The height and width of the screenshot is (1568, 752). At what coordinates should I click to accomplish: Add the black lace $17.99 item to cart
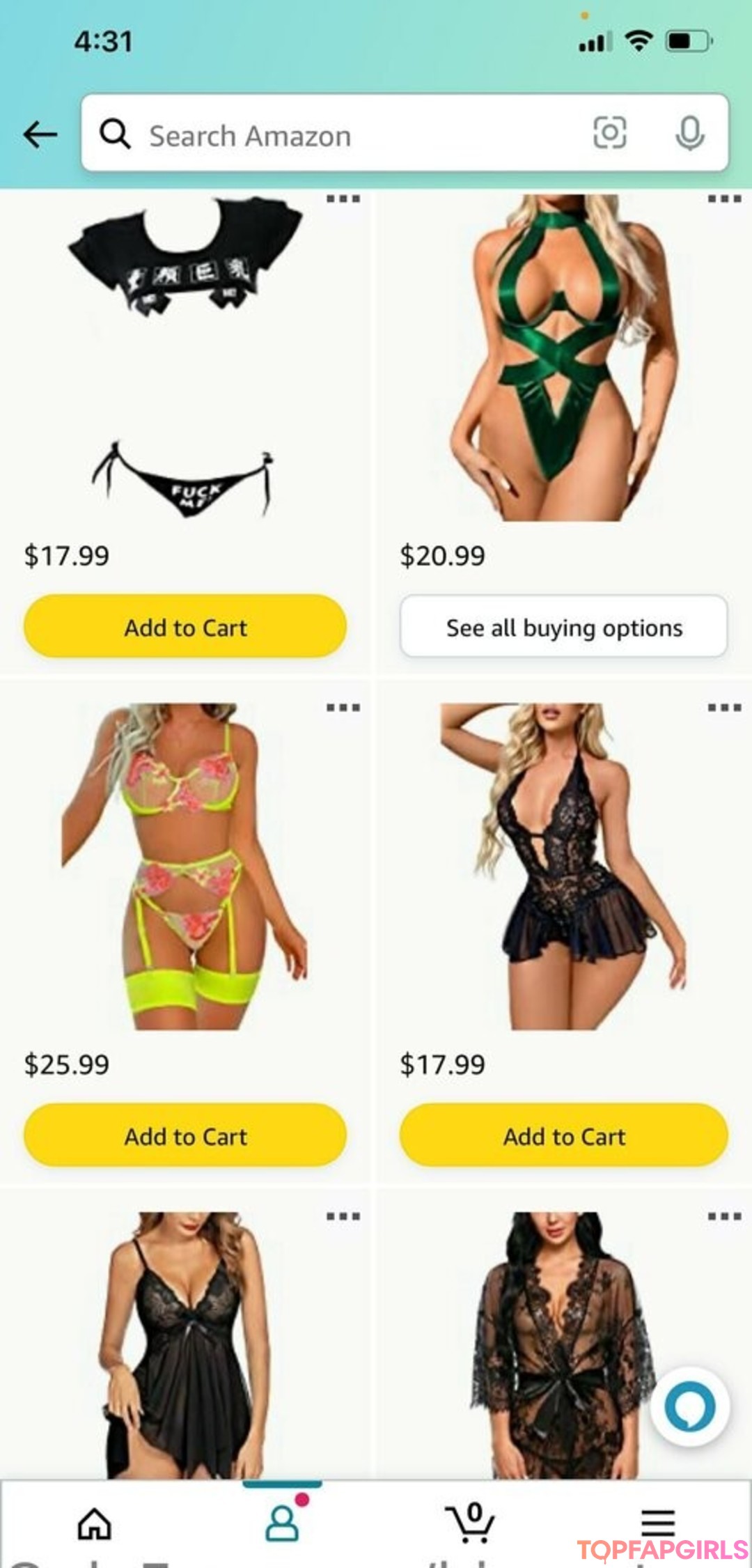pos(563,1136)
